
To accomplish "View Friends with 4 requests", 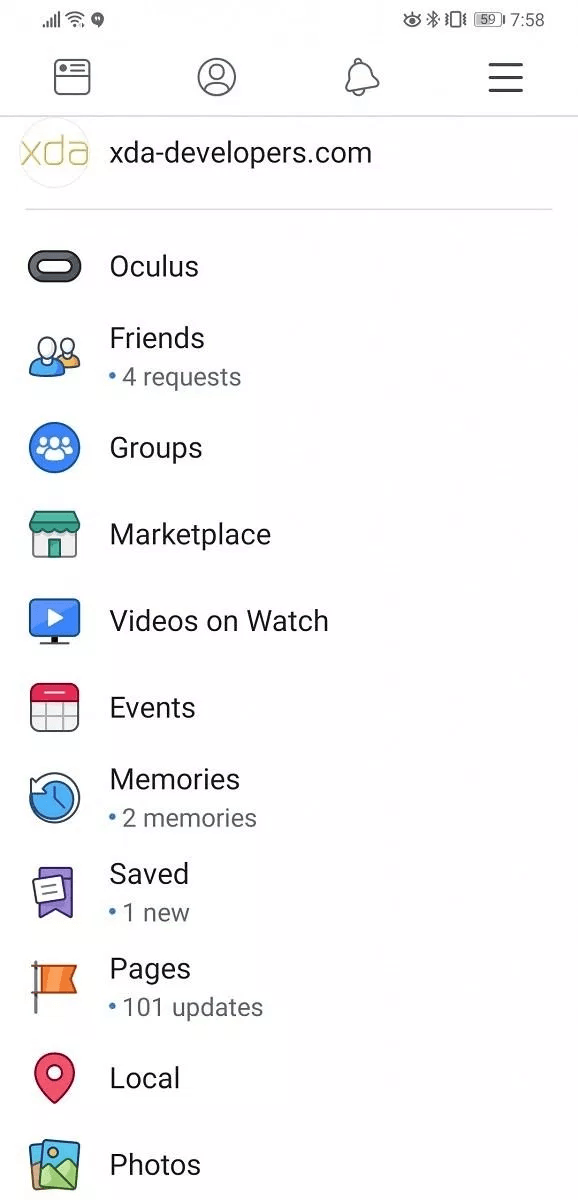I will click(289, 356).
